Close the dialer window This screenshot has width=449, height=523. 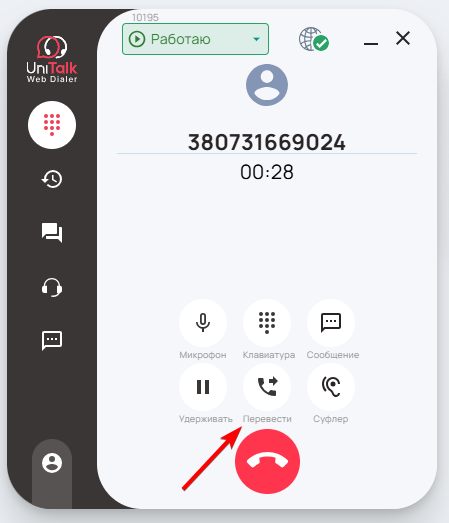pyautogui.click(x=403, y=38)
